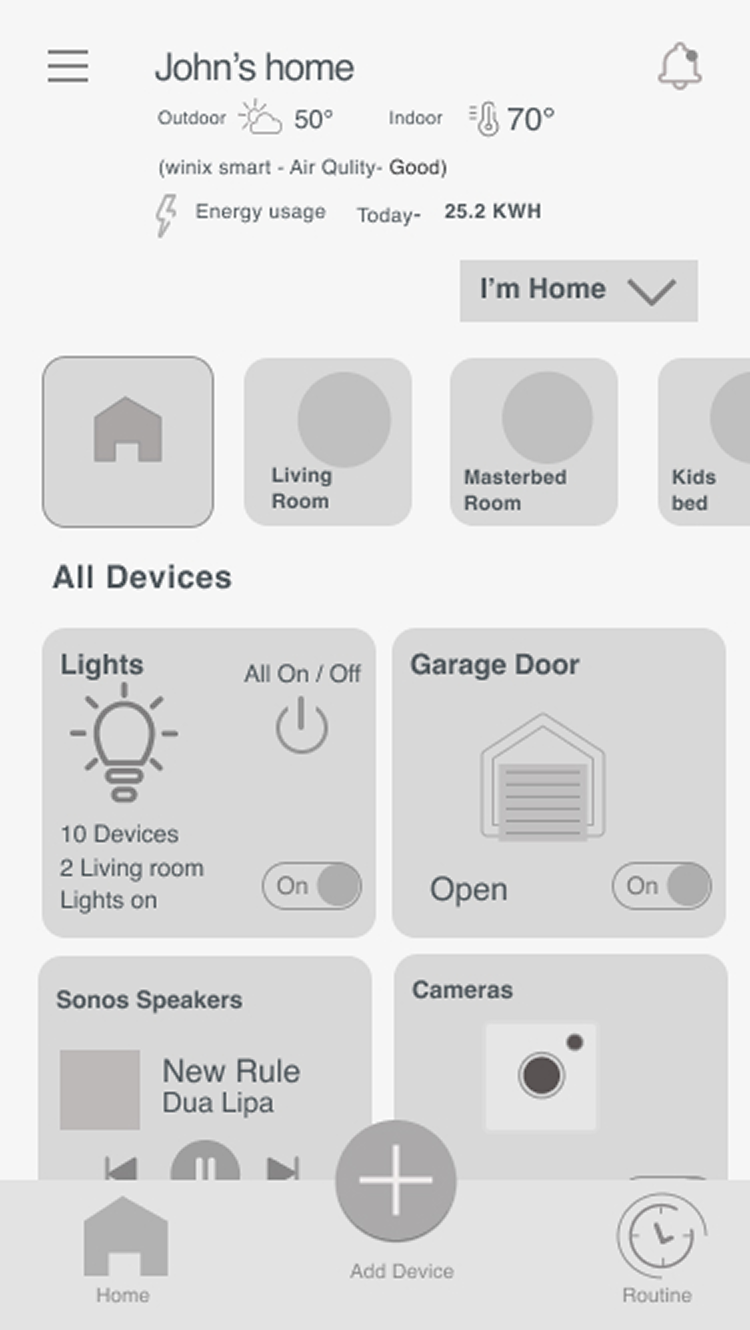Click the notification bell icon
Viewport: 750px width, 1330px height.
tap(678, 66)
